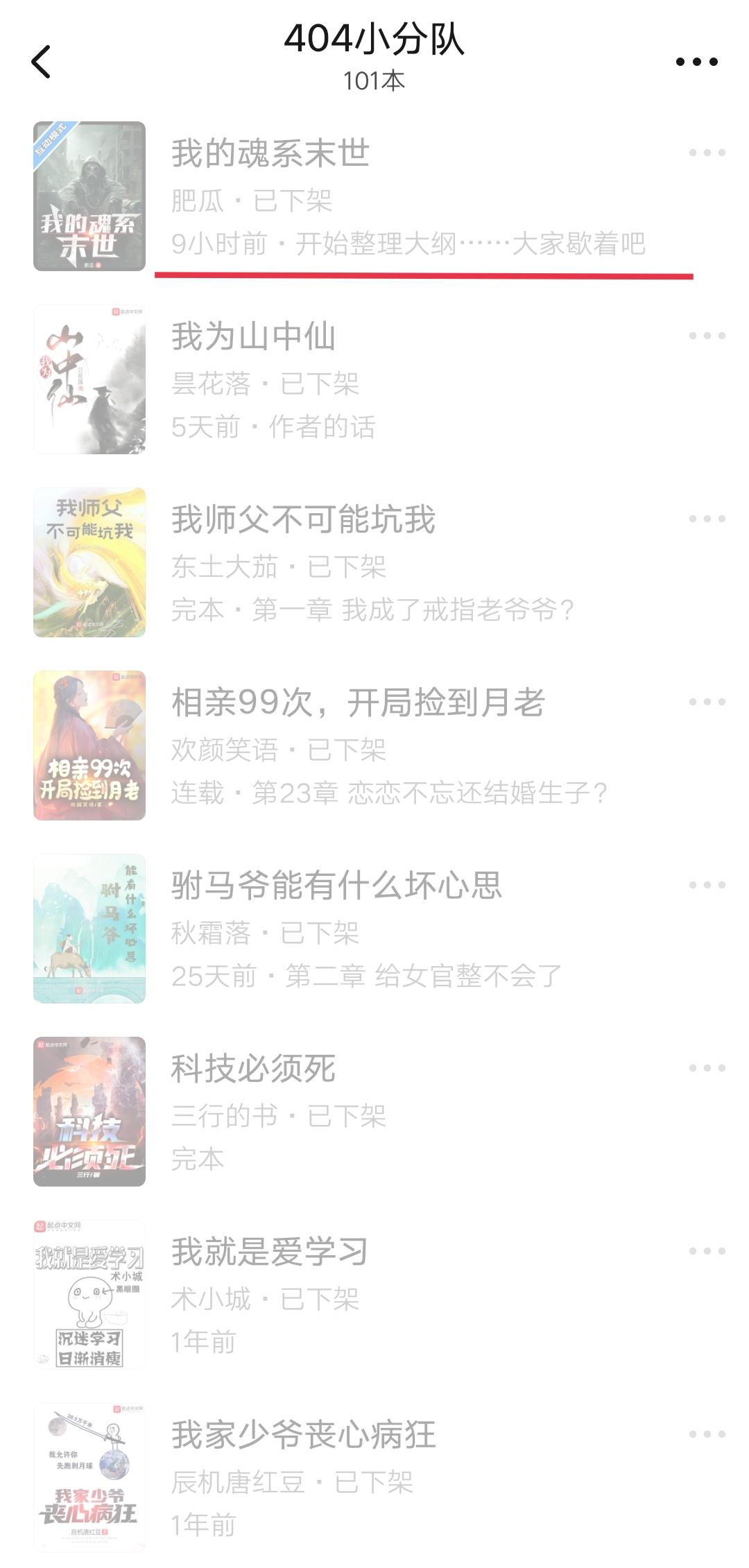View the book 驸马爷能有什么坏心思
Viewport: 749px width, 1568px height.
tap(336, 886)
